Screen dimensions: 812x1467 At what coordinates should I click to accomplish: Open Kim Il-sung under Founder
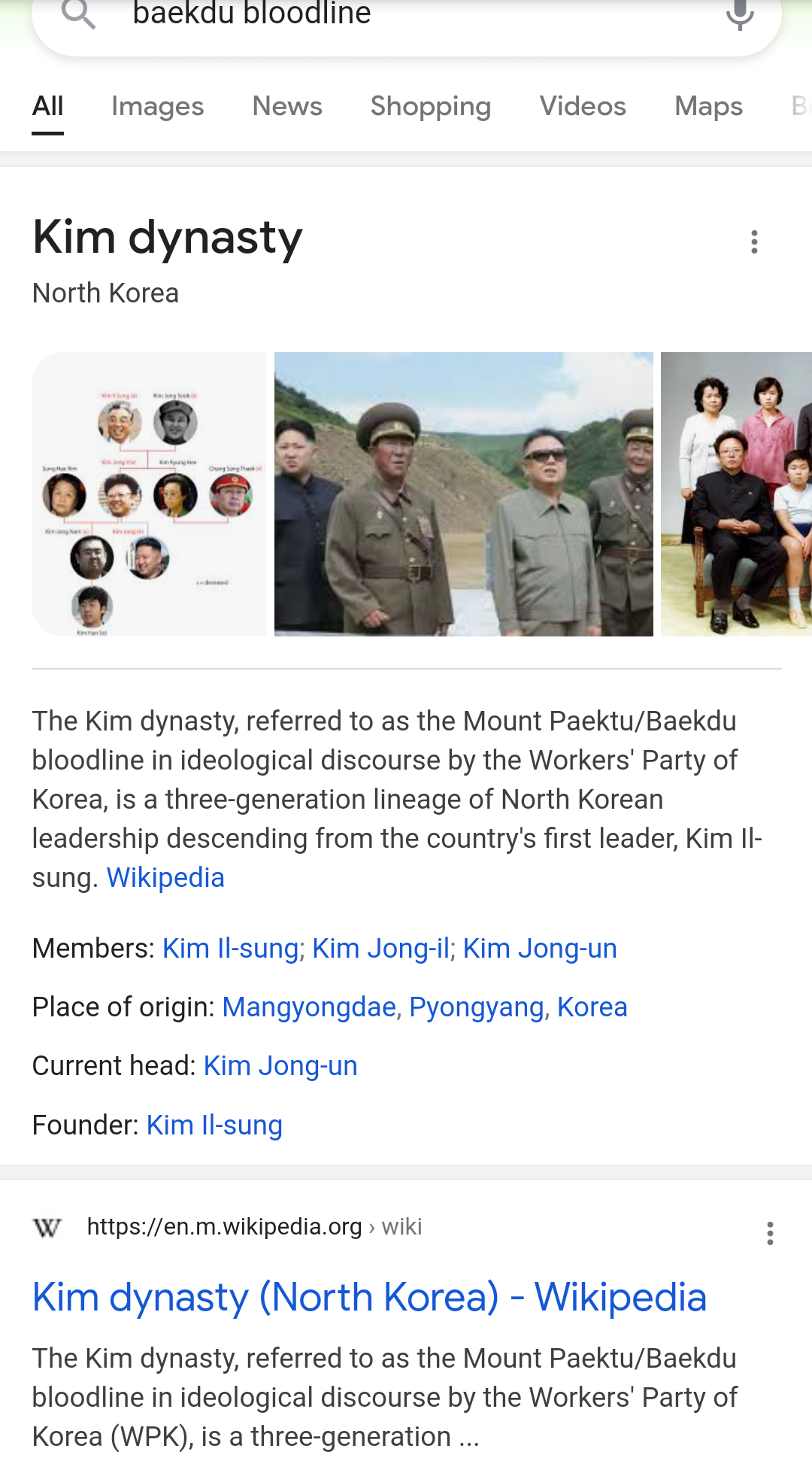(214, 1125)
